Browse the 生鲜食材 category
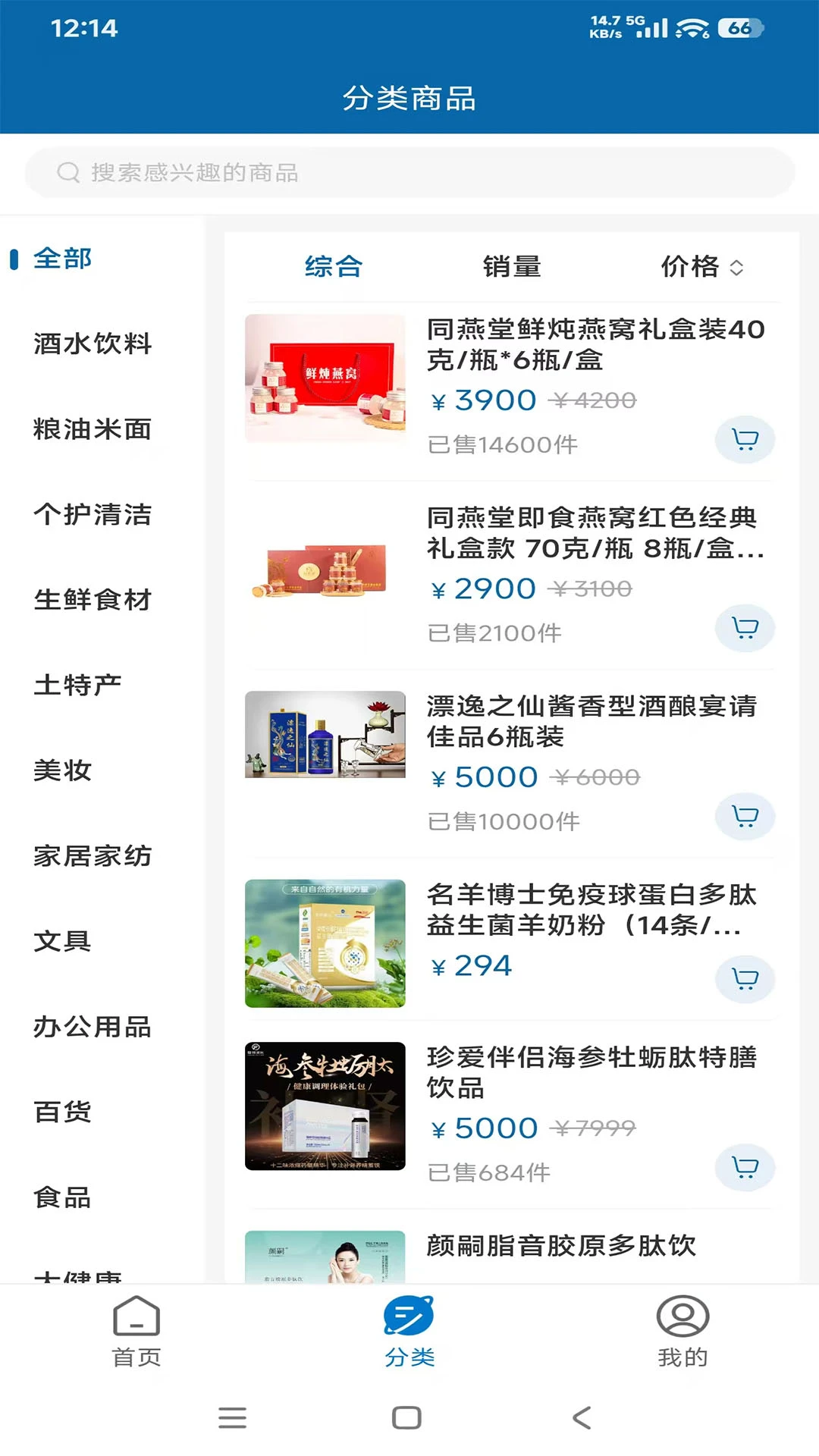 coord(93,600)
